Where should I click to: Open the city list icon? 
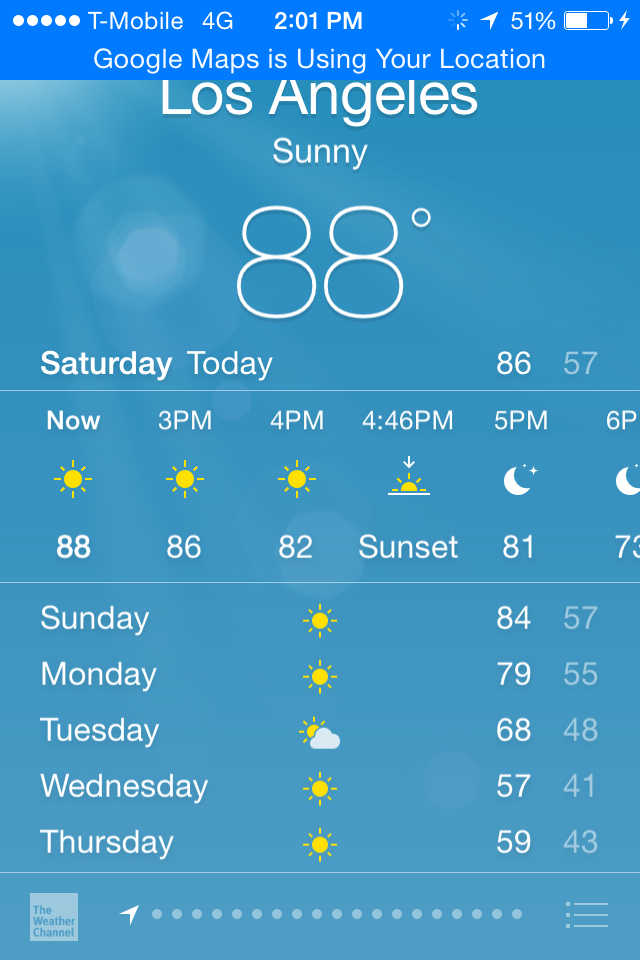587,914
